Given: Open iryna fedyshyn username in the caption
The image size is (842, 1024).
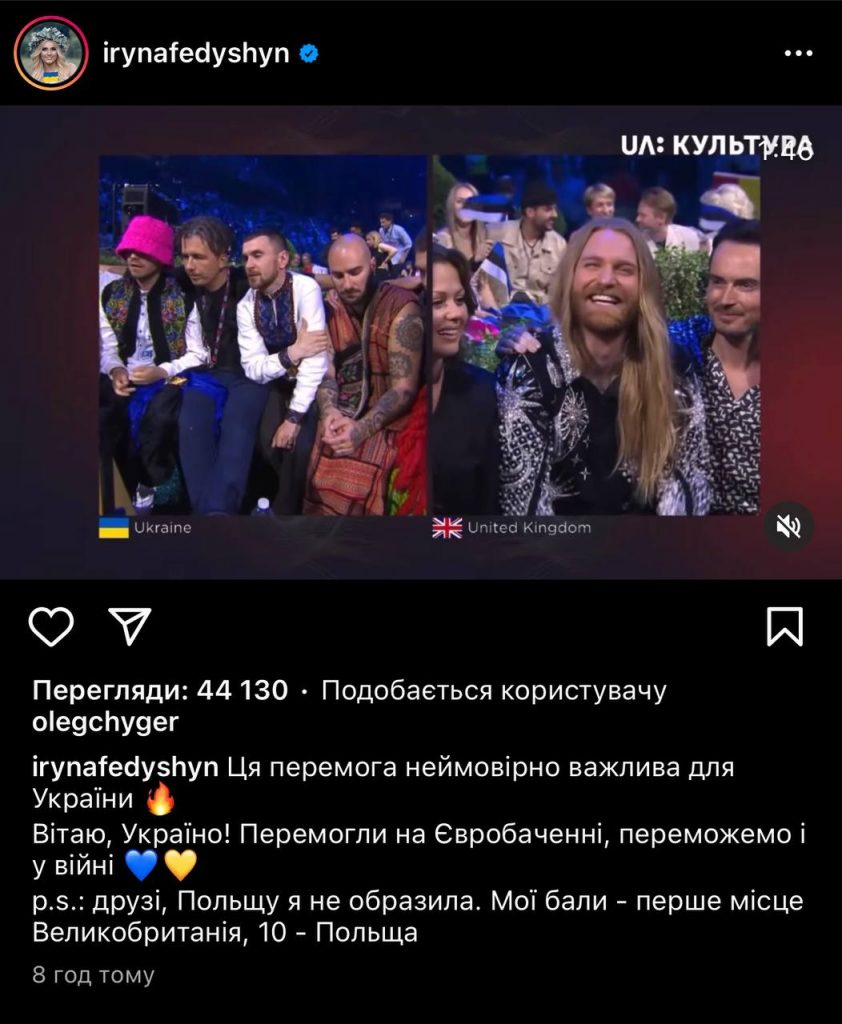Looking at the screenshot, I should point(126,768).
